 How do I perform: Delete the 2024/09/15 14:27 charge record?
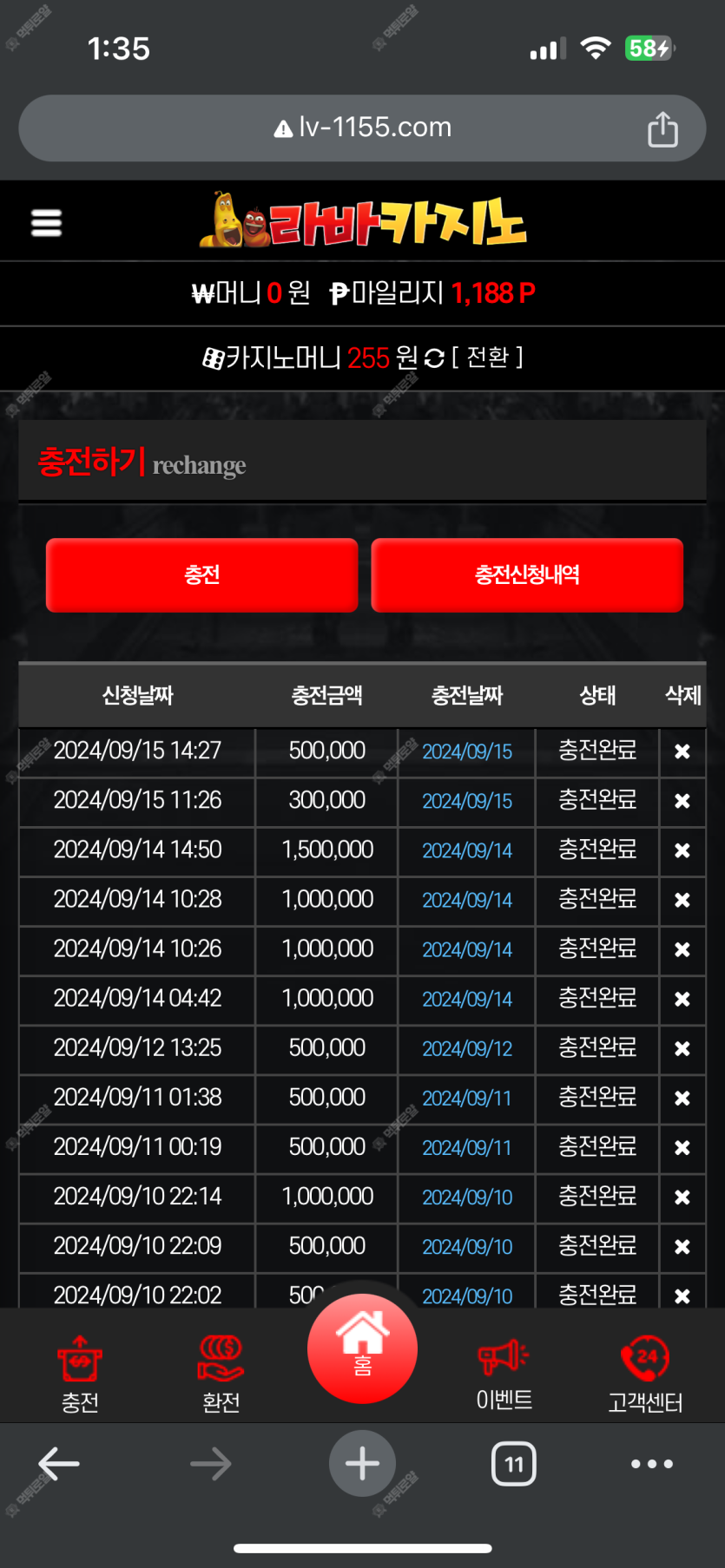(682, 751)
